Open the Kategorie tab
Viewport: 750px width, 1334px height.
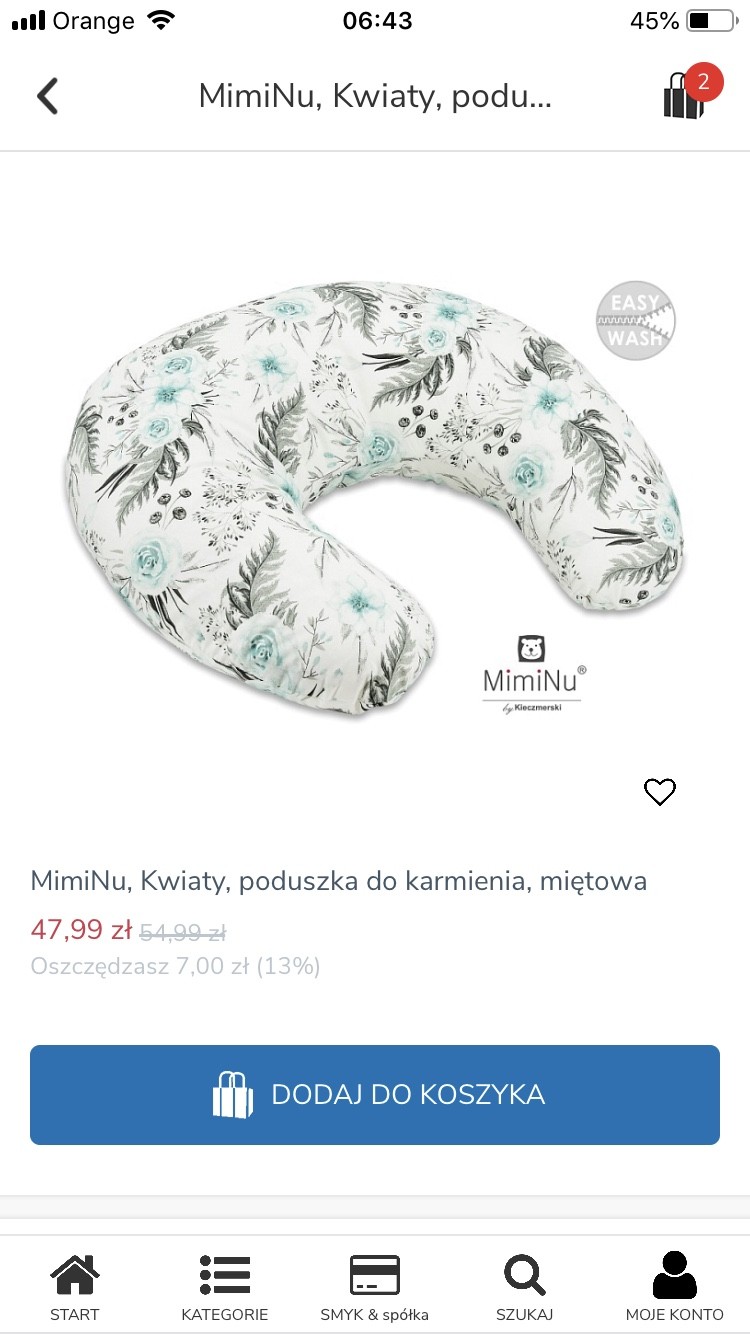(225, 1288)
